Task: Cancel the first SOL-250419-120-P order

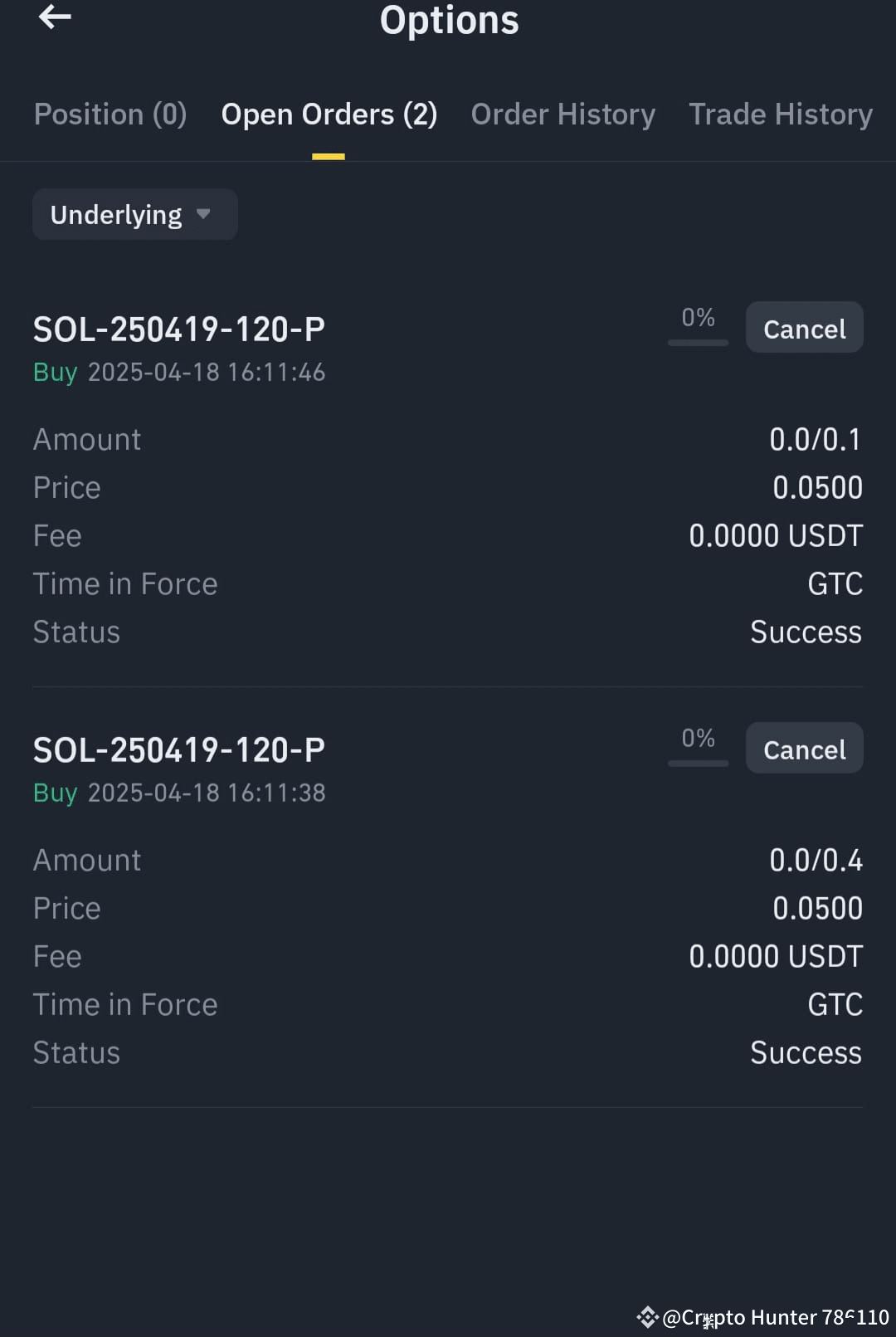Action: point(803,327)
